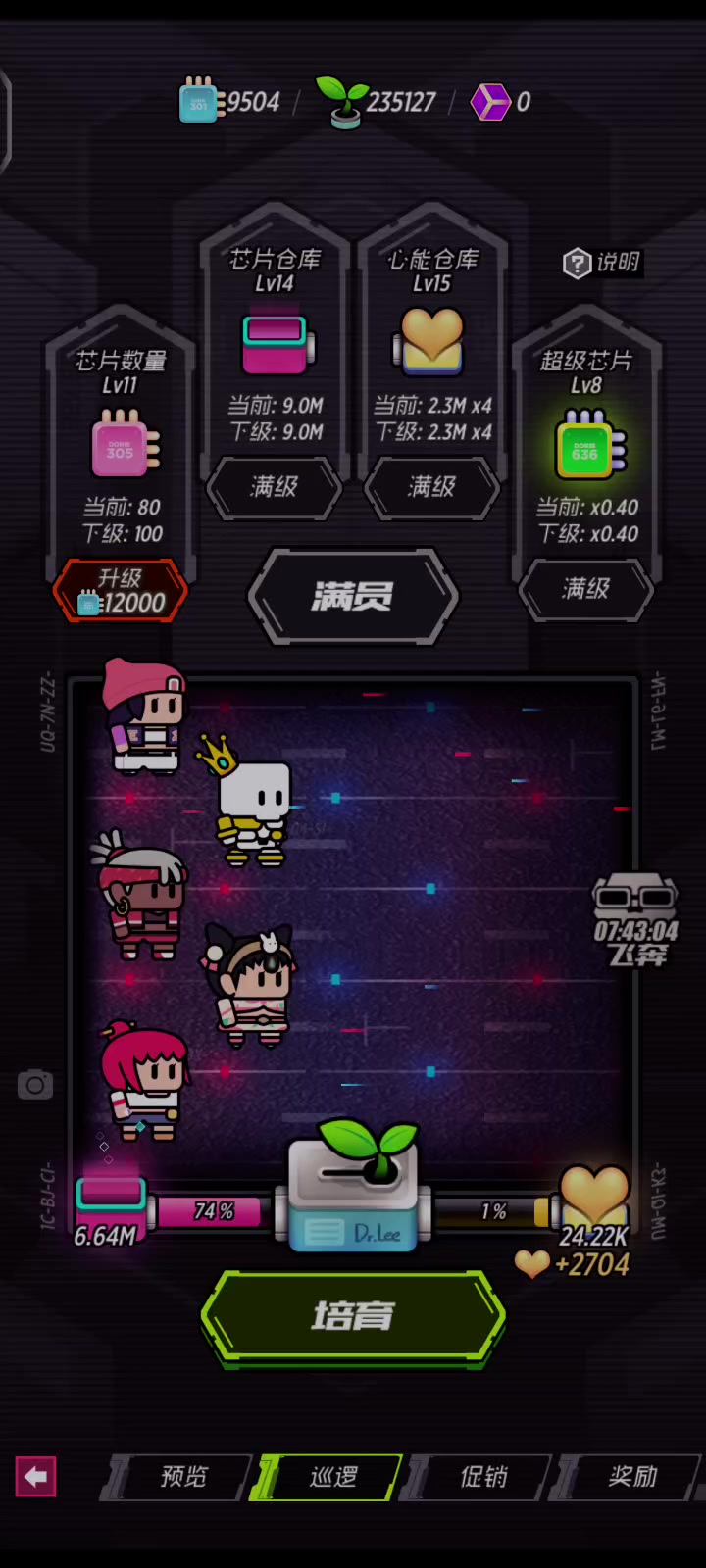Switch to the 促销 tab
Screen dimensions: 706x1568
tap(483, 1477)
